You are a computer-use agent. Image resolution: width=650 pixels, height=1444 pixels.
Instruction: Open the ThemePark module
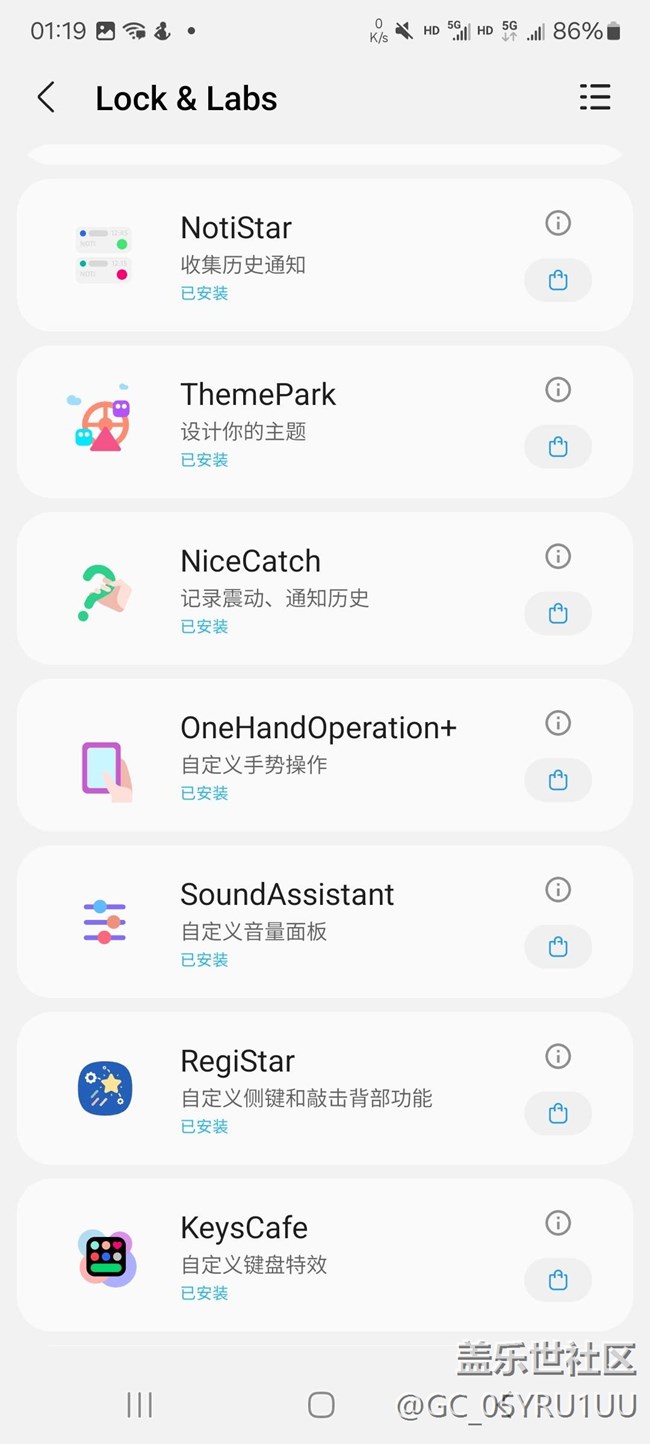coord(258,394)
